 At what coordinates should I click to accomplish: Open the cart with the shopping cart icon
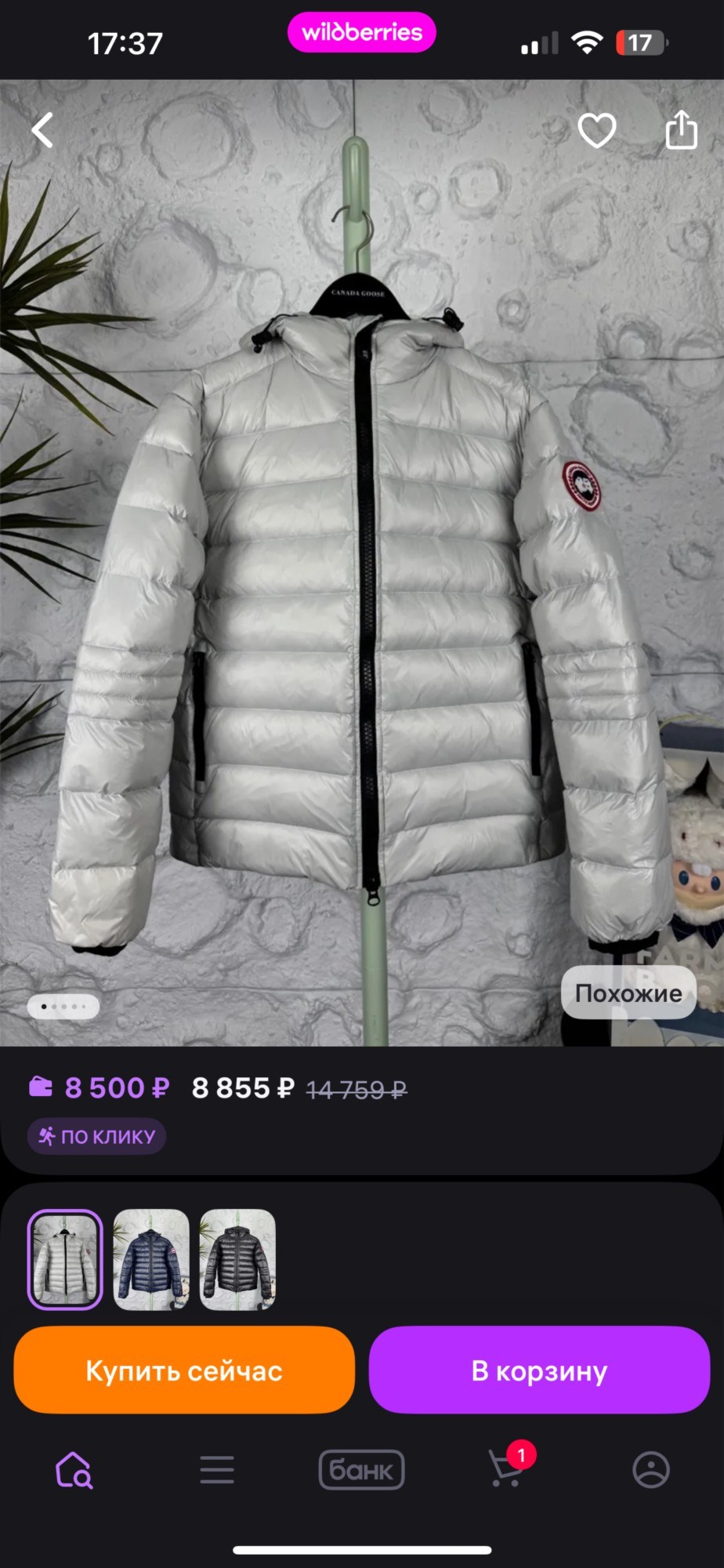pos(506,1470)
